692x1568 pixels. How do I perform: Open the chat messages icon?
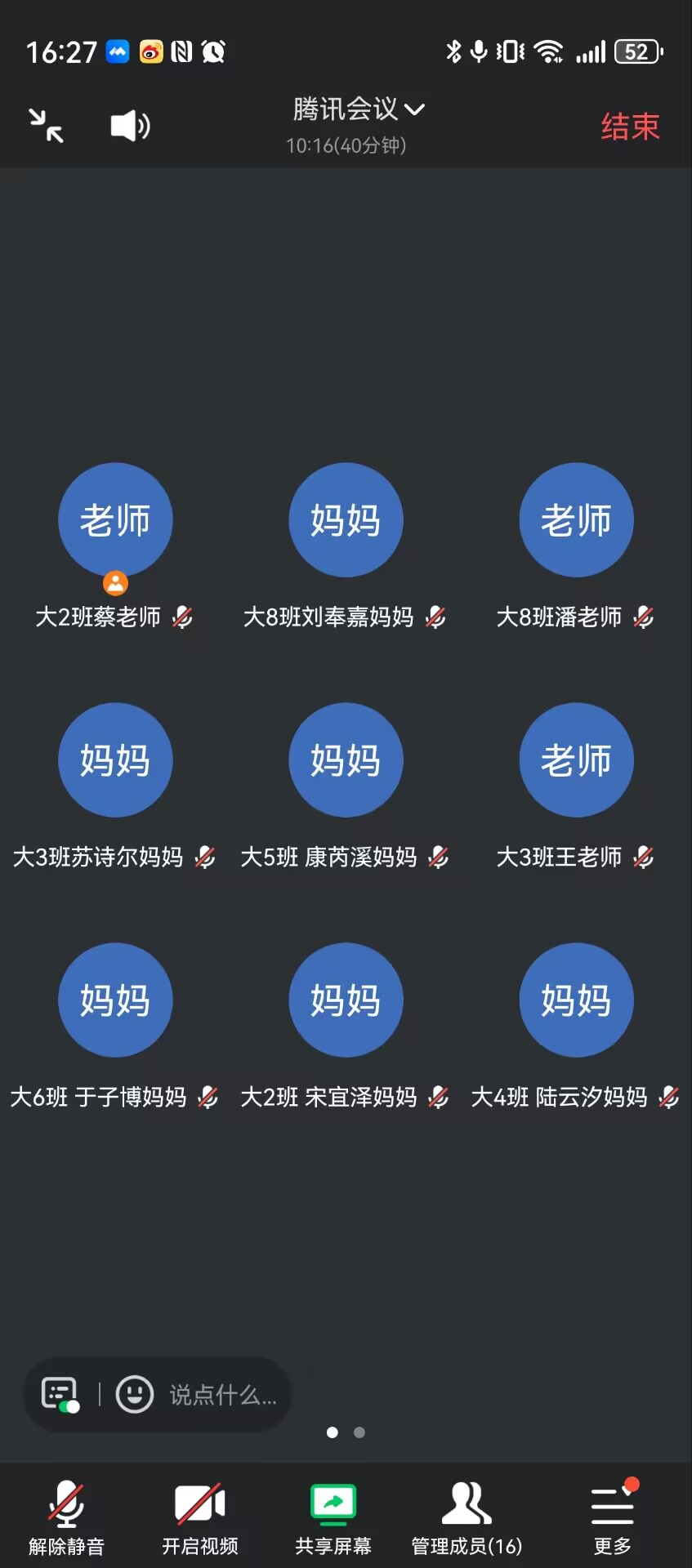point(60,1394)
